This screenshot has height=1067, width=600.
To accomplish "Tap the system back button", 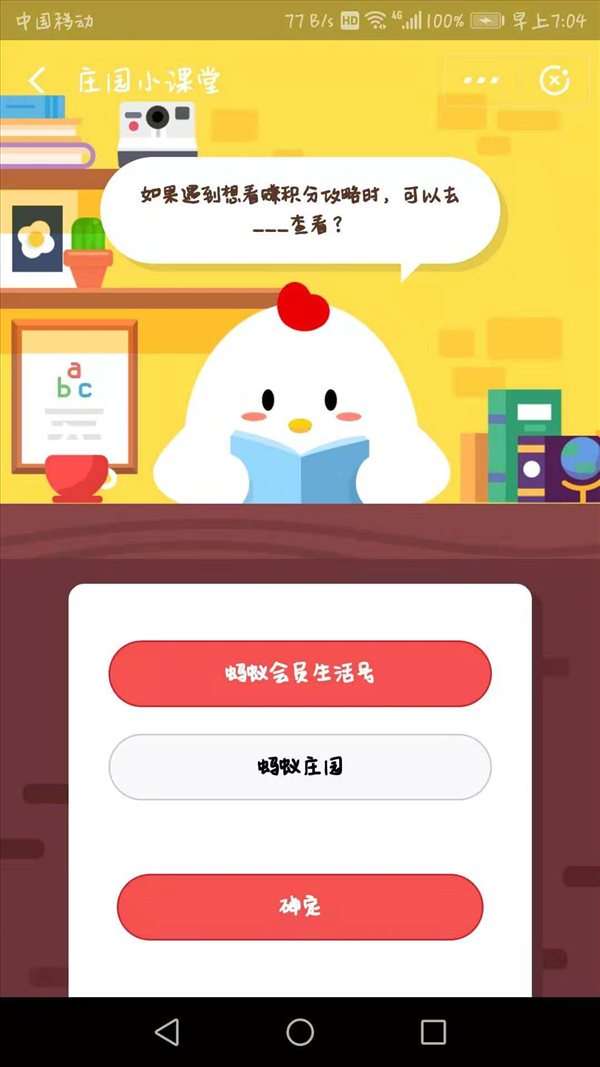I will [x=167, y=1032].
